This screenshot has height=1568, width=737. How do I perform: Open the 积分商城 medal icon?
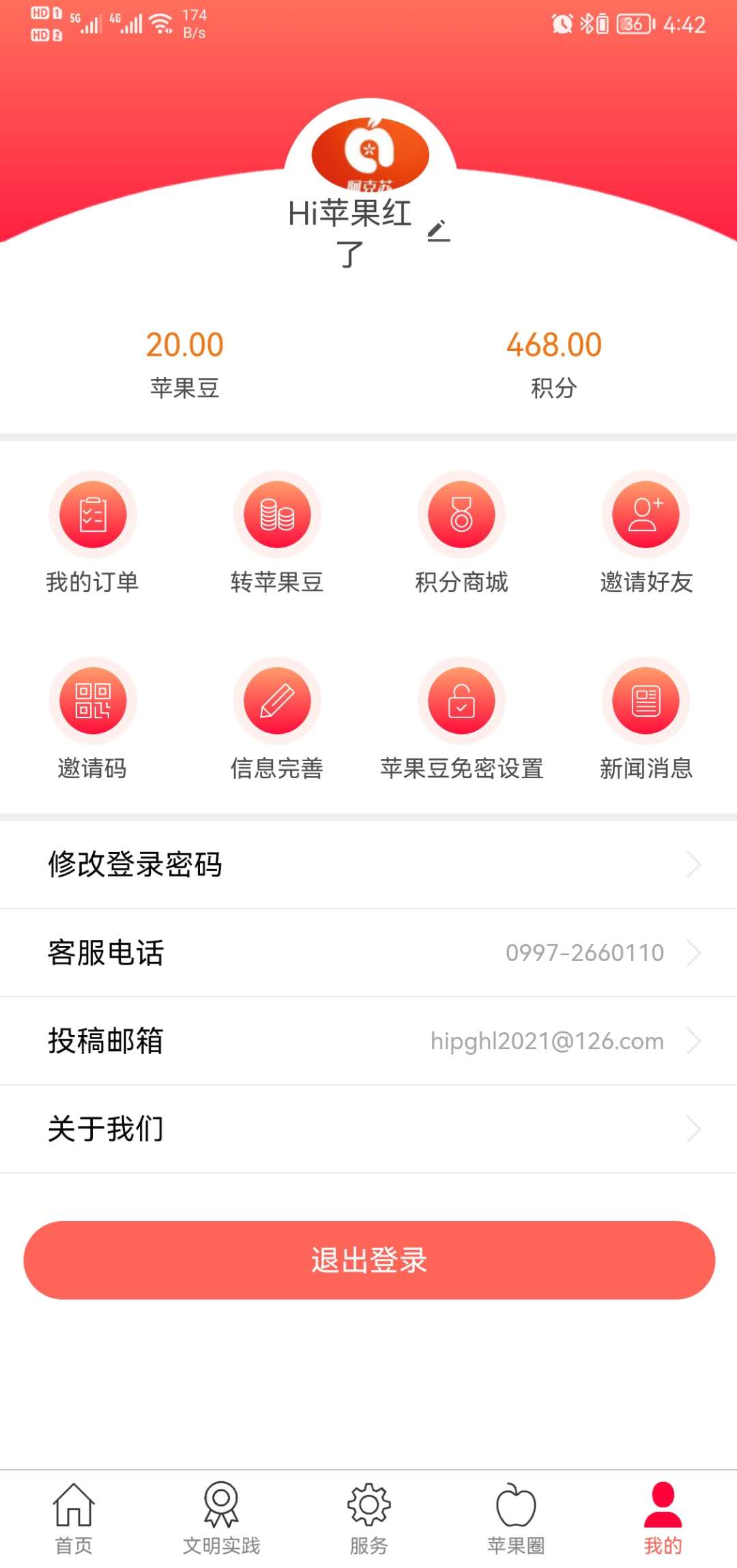coord(461,515)
